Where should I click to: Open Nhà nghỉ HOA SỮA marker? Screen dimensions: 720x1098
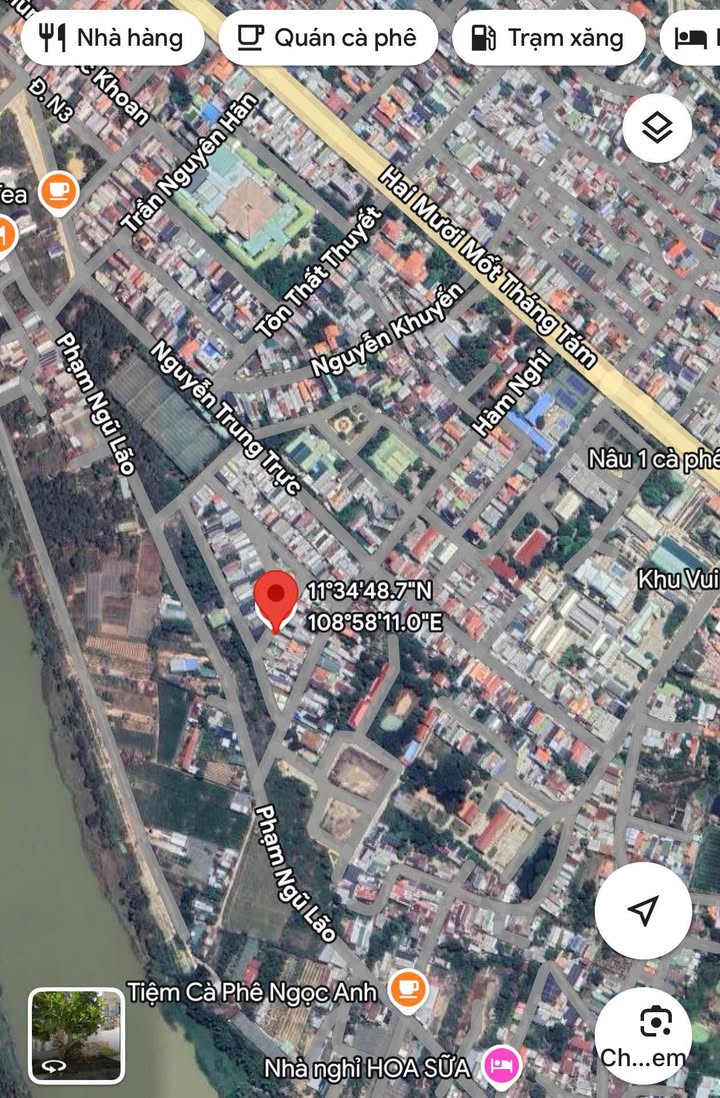click(502, 1065)
